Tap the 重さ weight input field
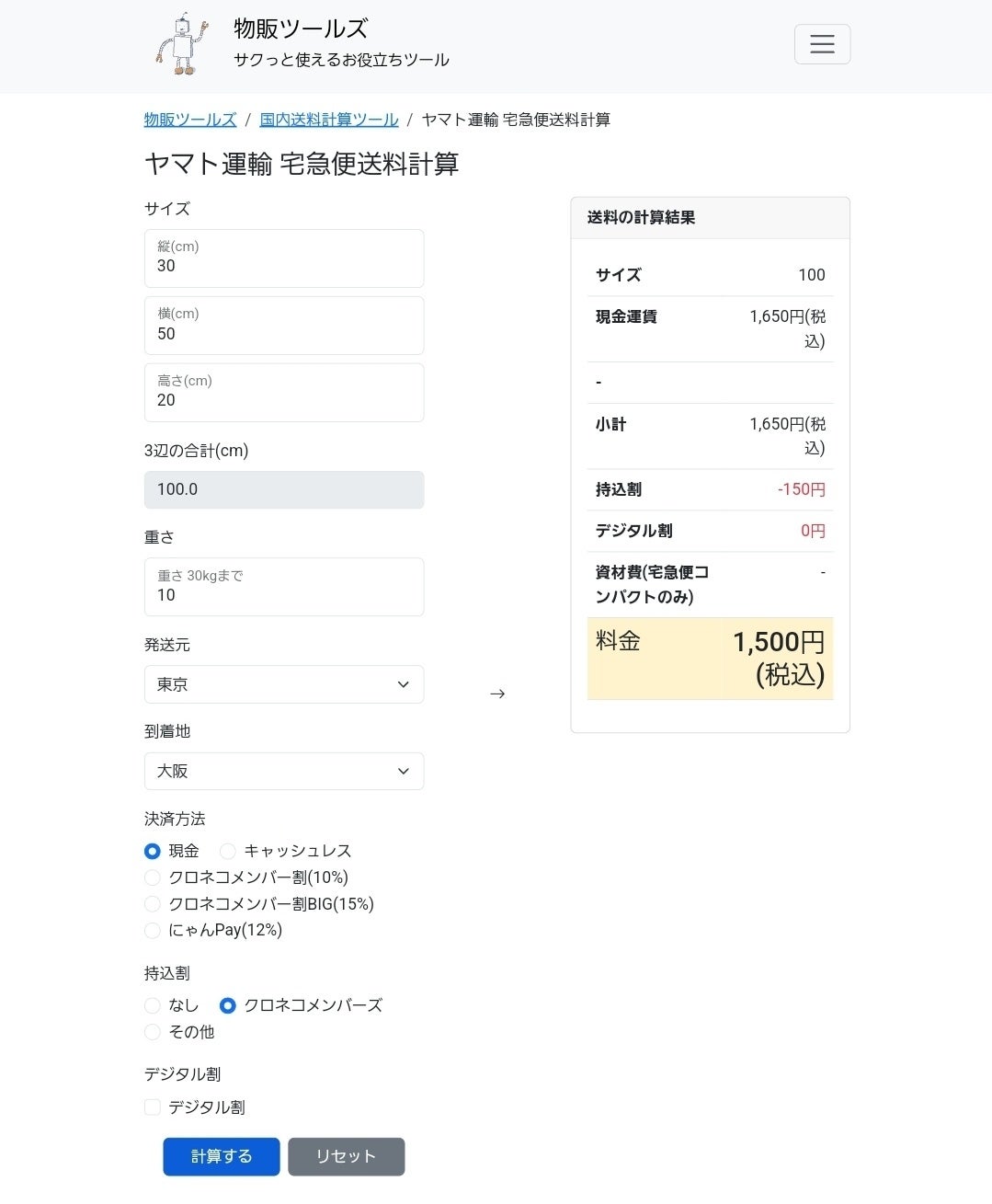Image resolution: width=992 pixels, height=1204 pixels. [284, 587]
